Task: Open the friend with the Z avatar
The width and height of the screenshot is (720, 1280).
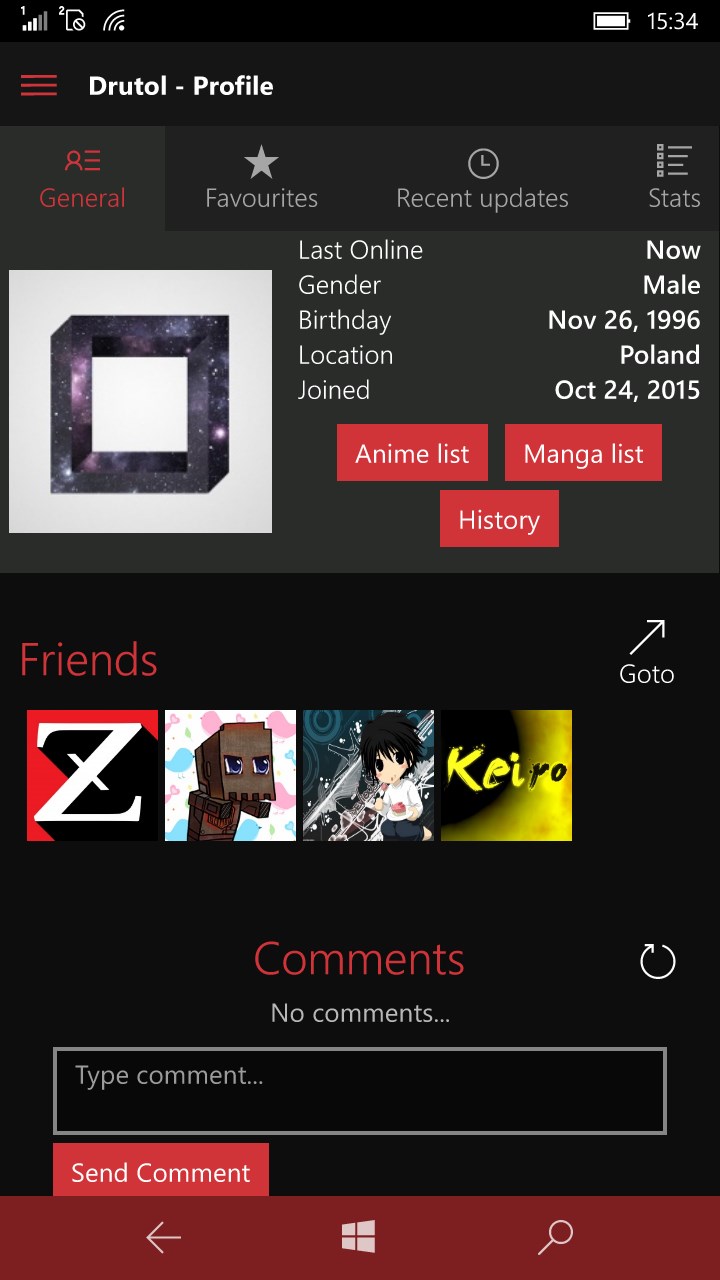Action: [x=92, y=775]
